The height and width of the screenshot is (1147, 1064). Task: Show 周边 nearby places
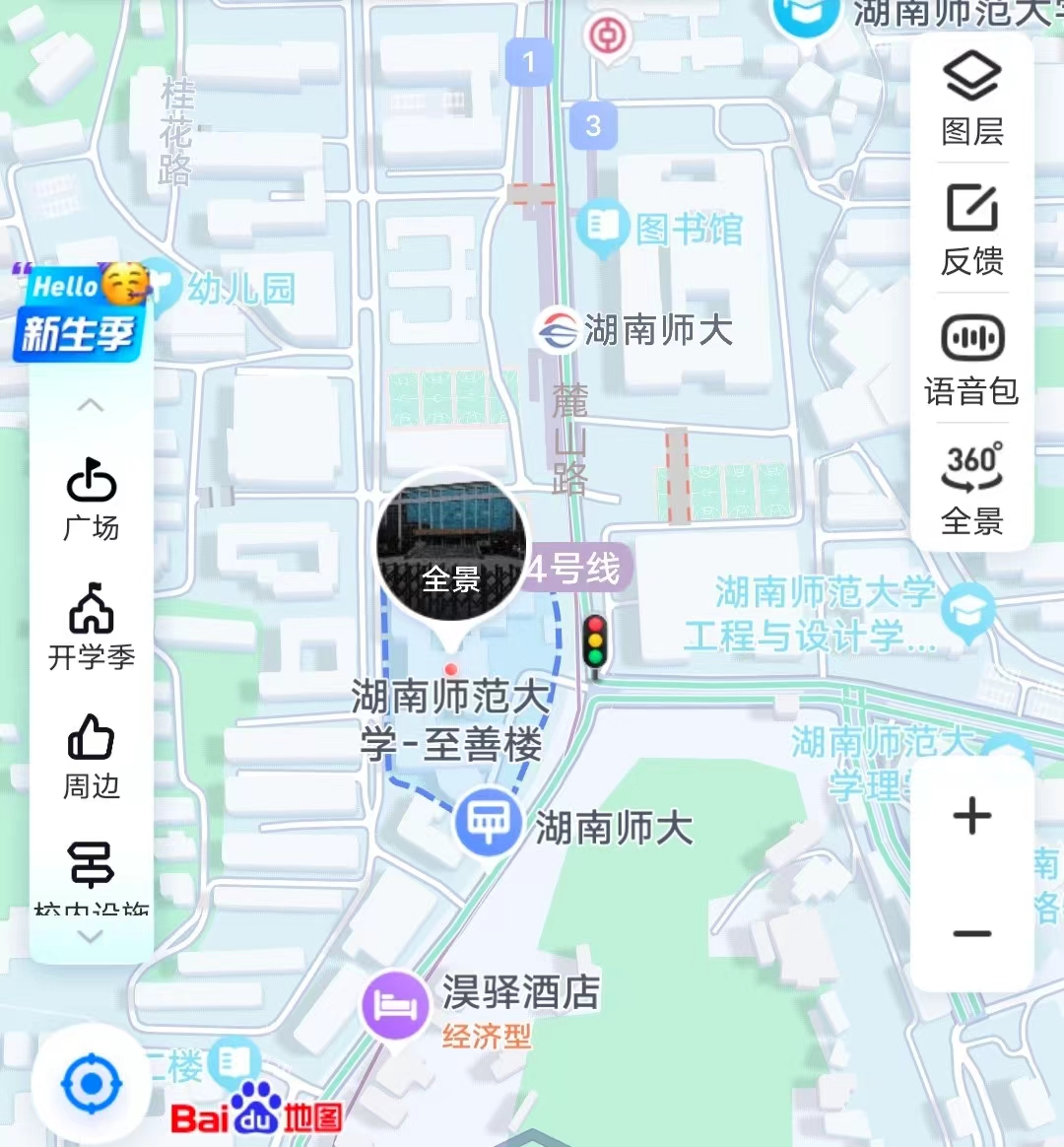tap(92, 756)
